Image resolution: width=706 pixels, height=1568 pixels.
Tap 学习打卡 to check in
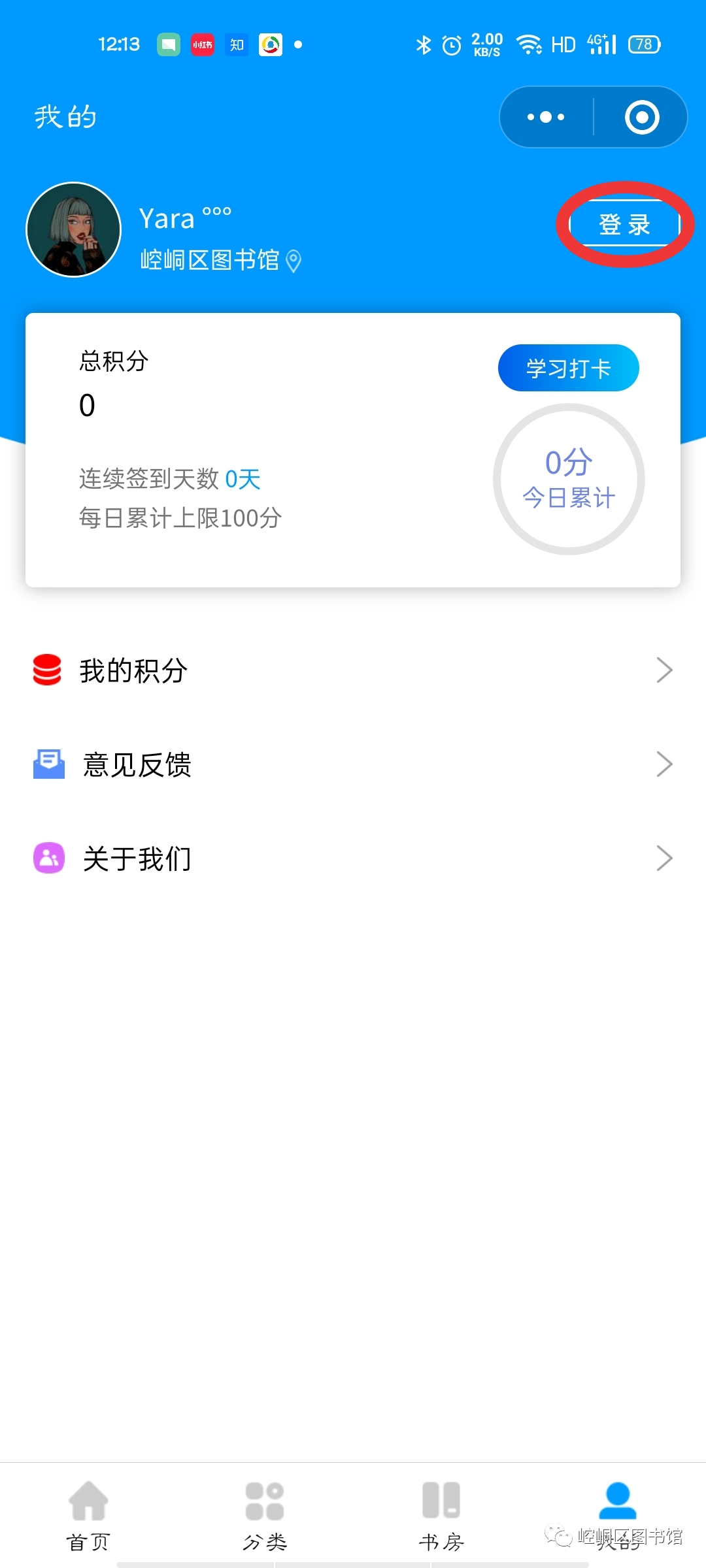pos(568,368)
